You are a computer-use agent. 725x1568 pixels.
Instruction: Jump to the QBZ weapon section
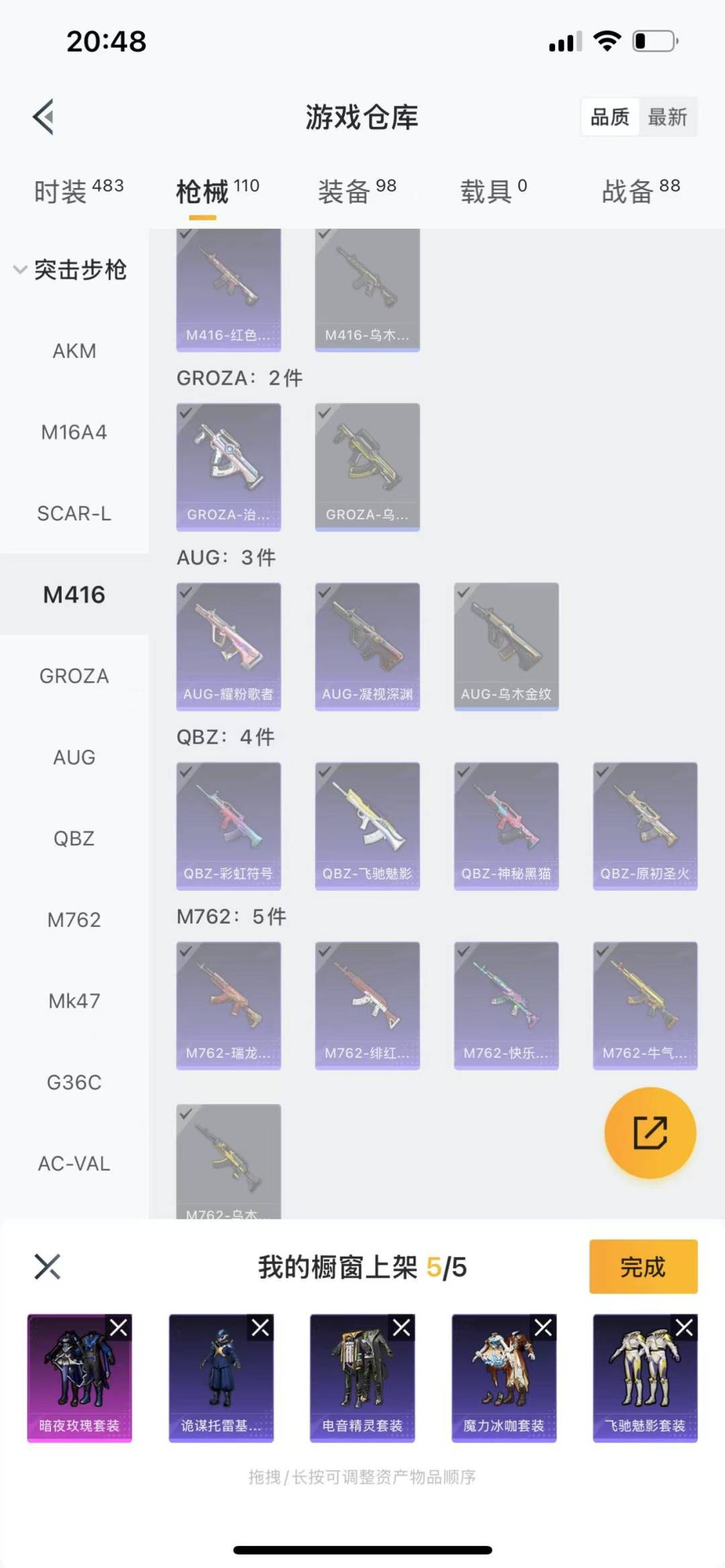coord(74,838)
